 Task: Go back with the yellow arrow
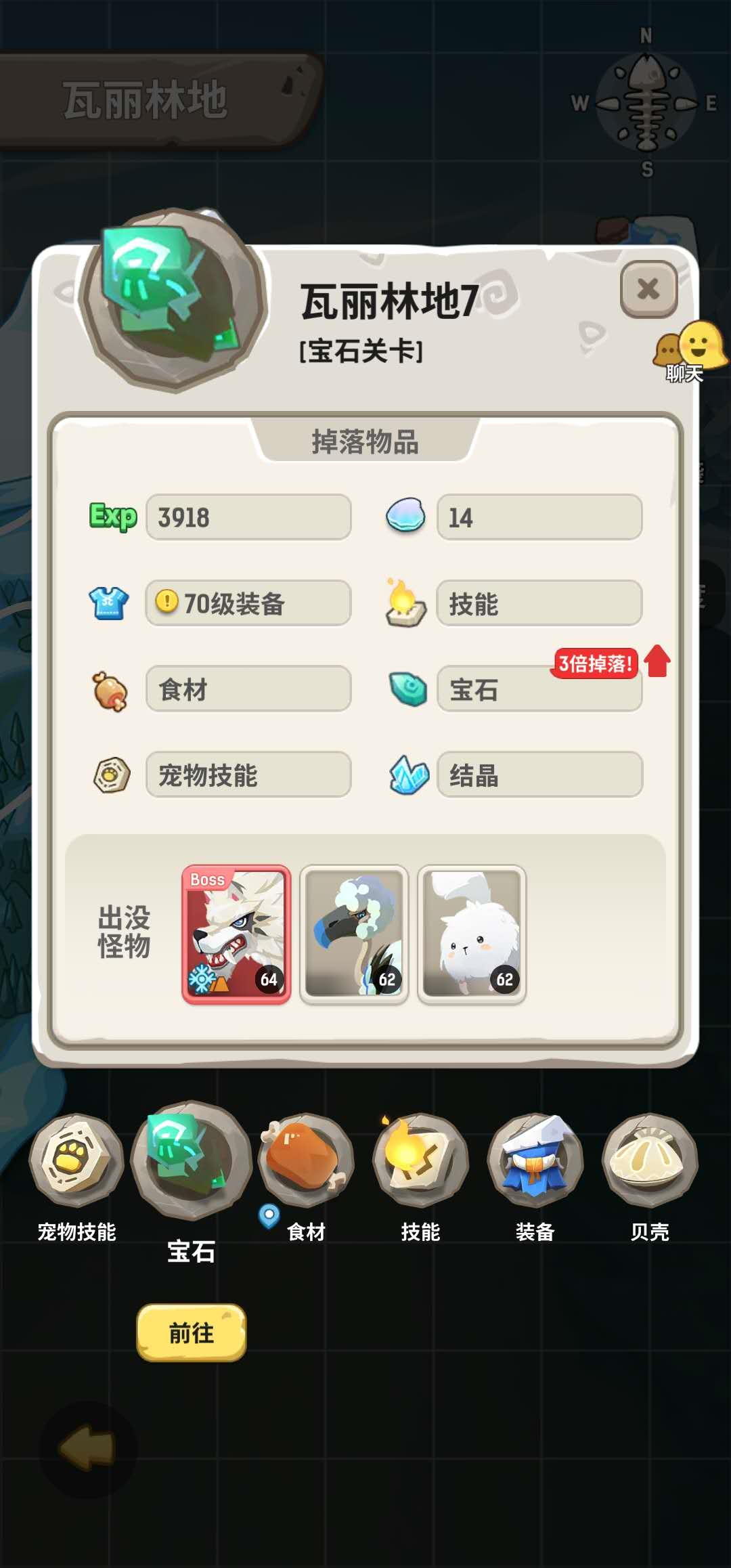(x=88, y=1447)
